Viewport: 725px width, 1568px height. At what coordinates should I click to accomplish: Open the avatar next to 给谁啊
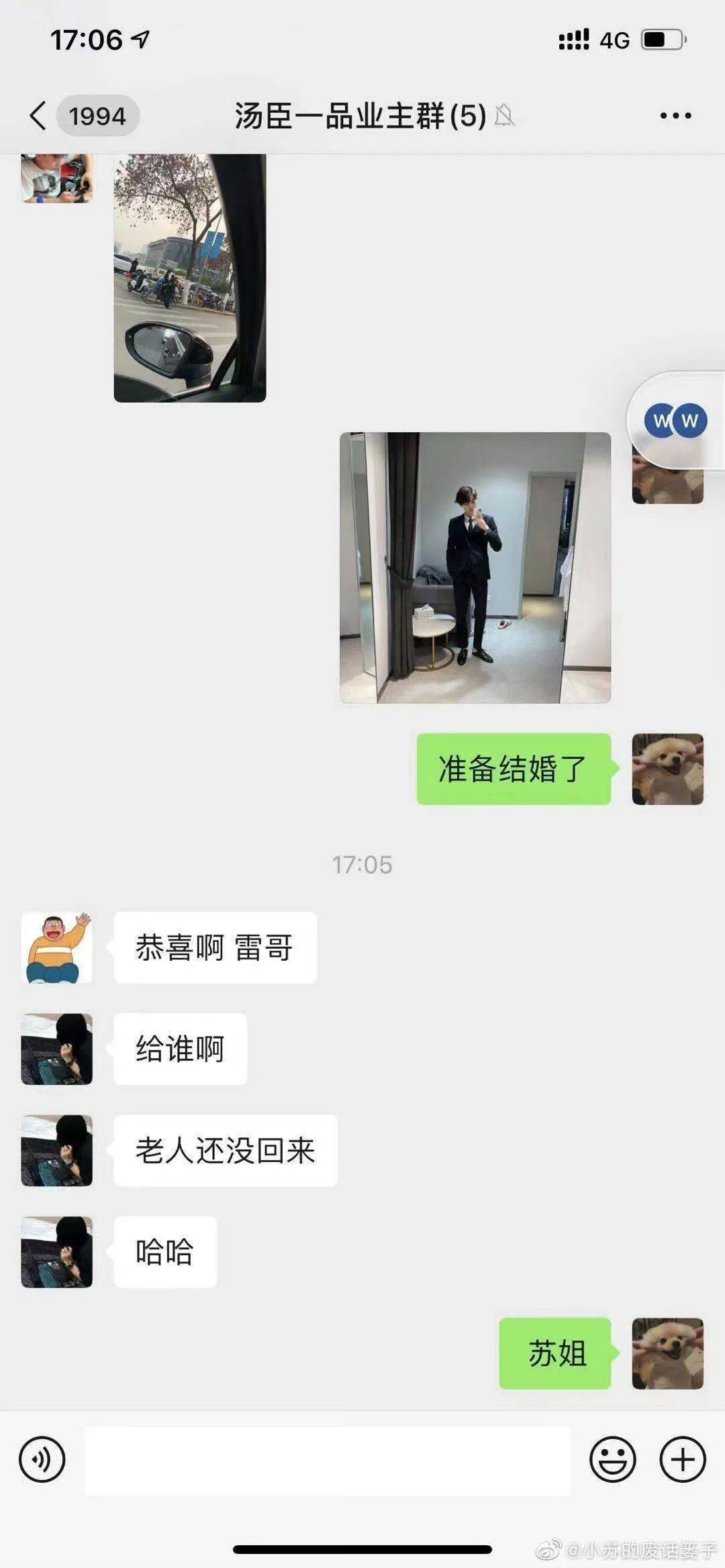[57, 1049]
